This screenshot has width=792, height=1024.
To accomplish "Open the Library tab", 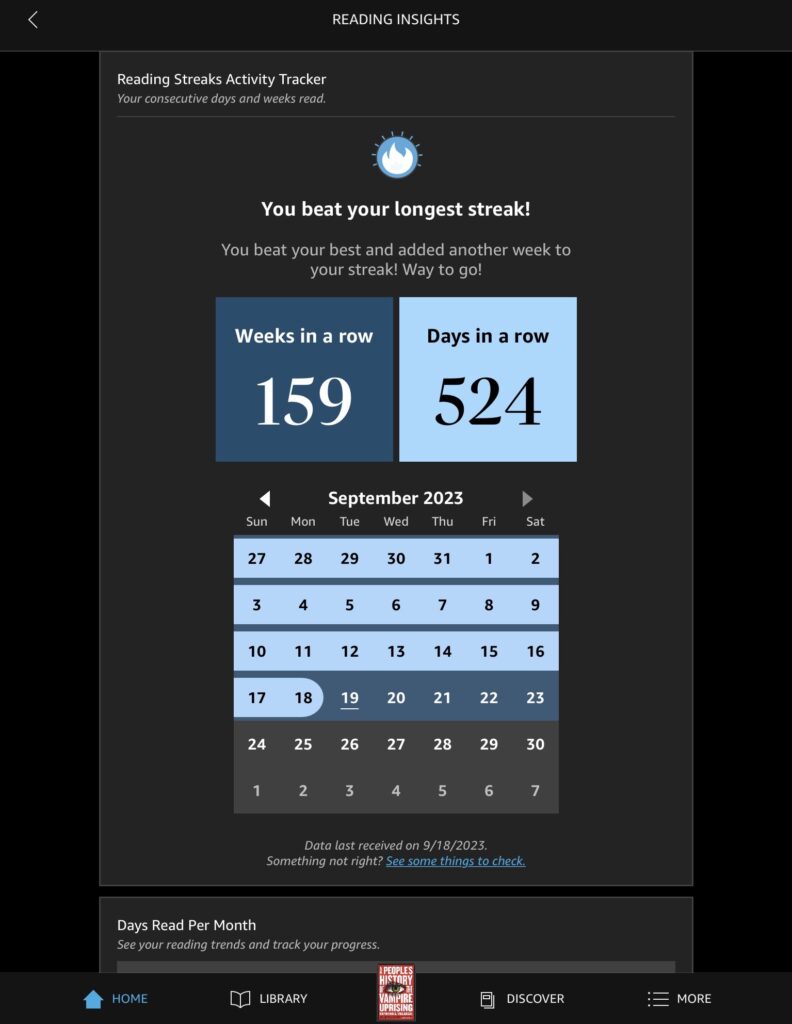I will pyautogui.click(x=268, y=999).
